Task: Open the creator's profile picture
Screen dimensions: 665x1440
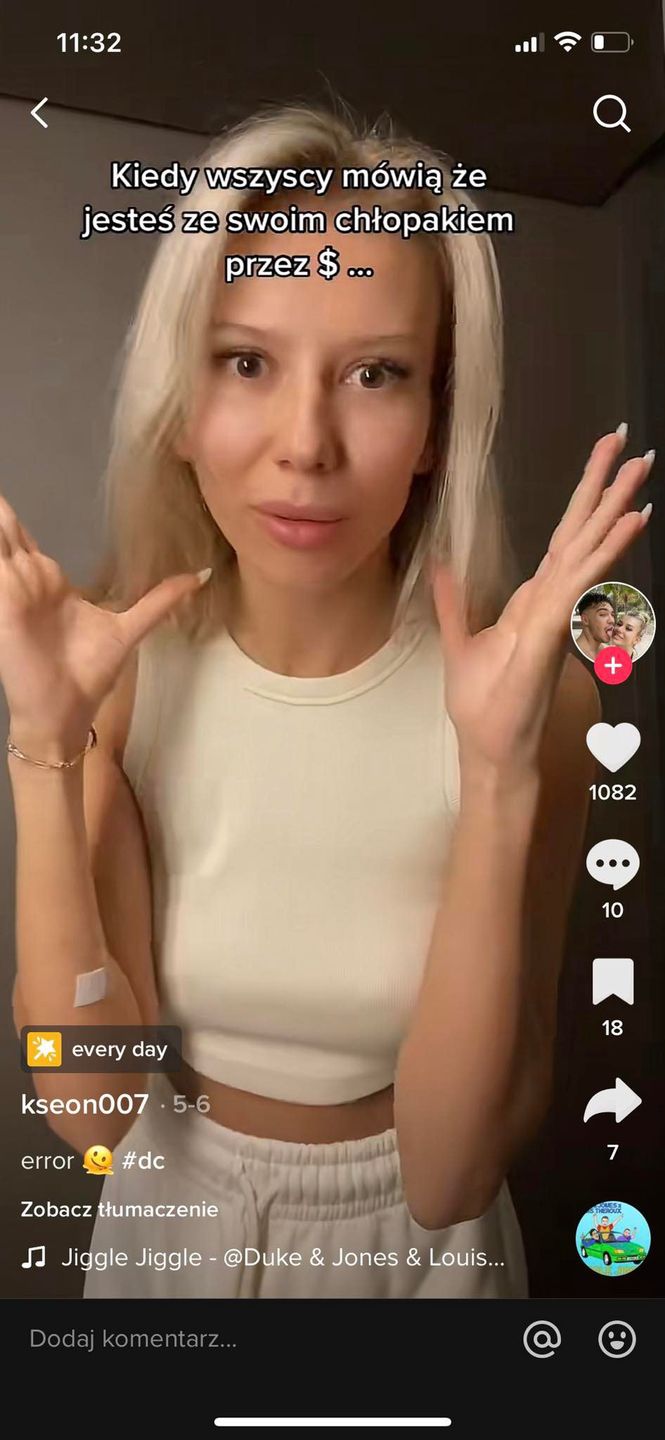Action: [612, 624]
